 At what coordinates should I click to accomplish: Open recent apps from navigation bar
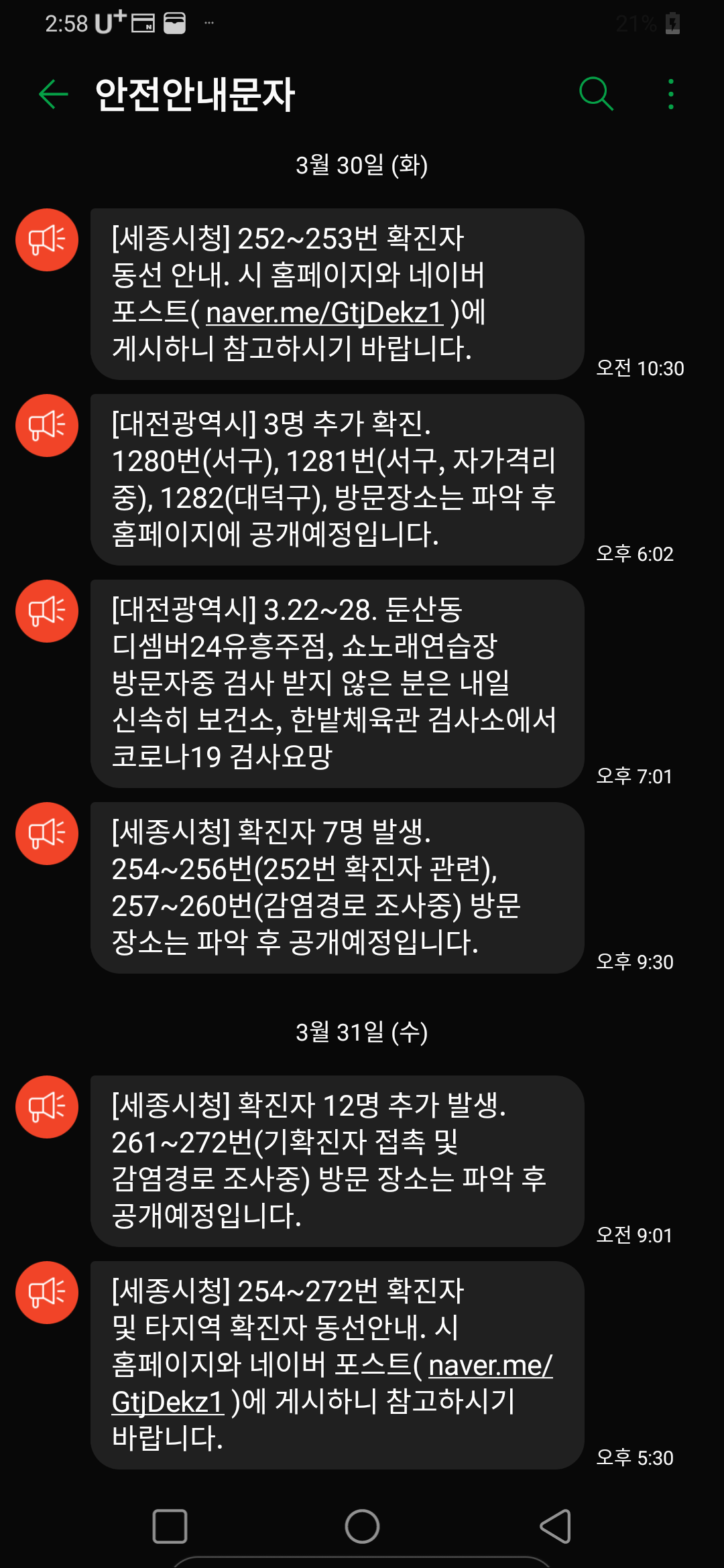tap(170, 1526)
